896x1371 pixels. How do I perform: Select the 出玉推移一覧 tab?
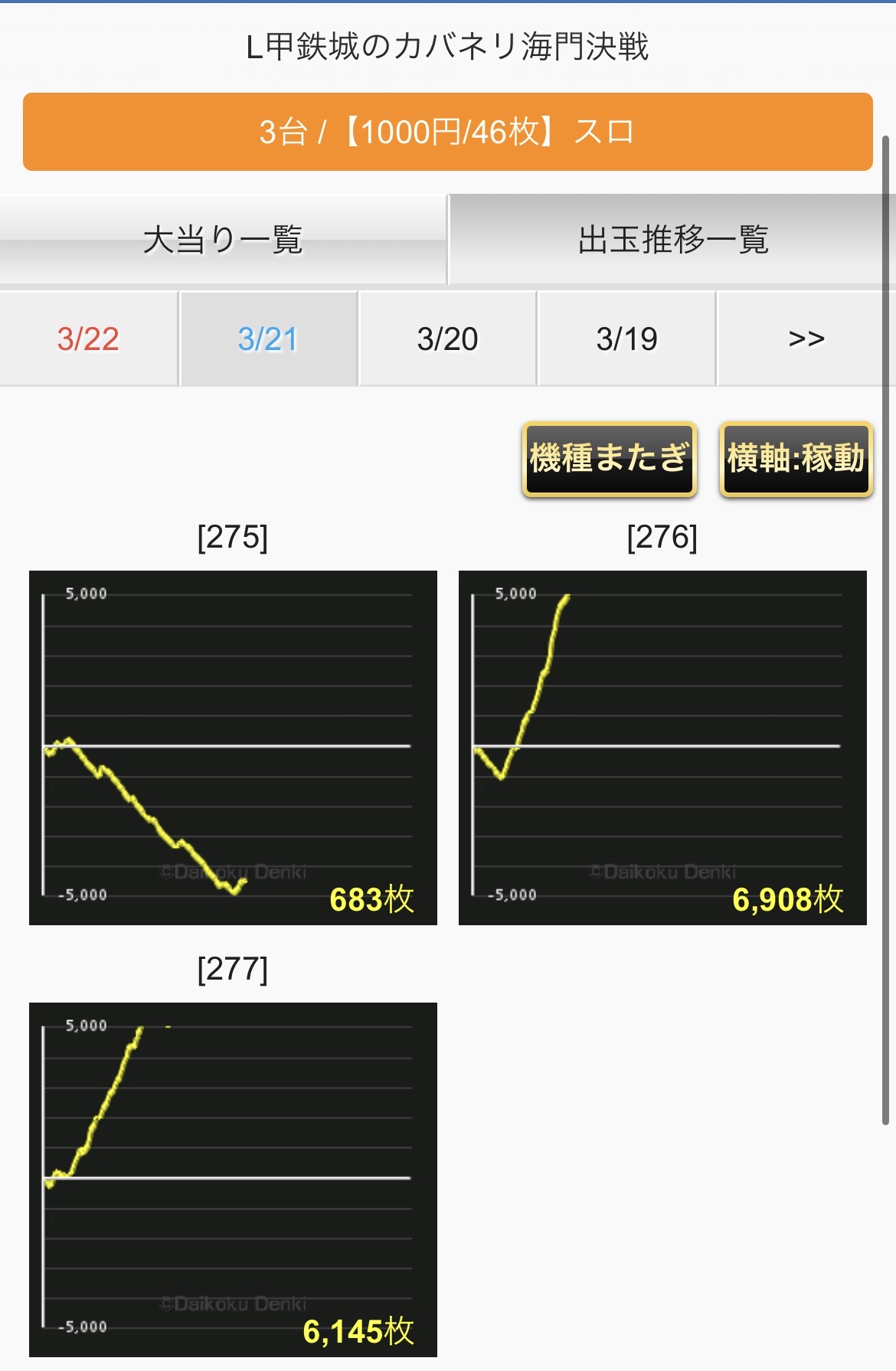tap(672, 240)
